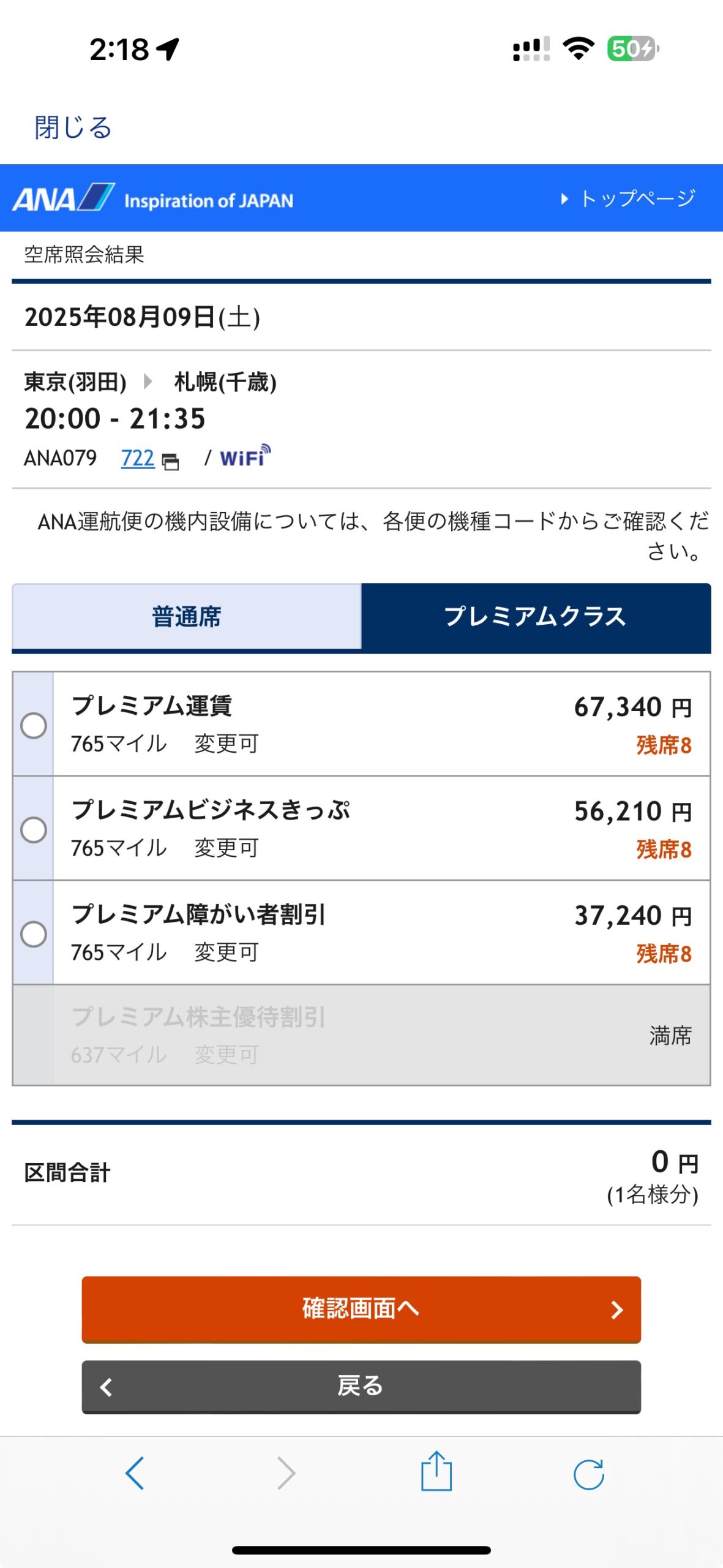Go back using the 戻る button
This screenshot has width=723, height=1568.
click(361, 1386)
